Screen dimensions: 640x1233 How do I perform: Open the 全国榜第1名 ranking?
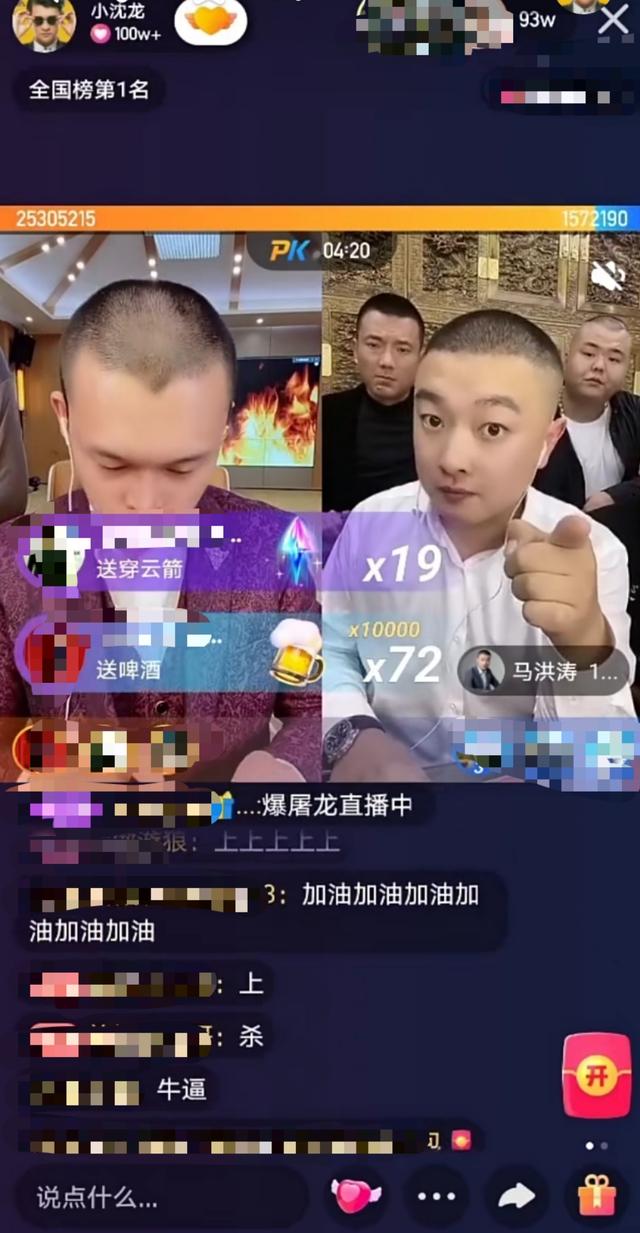(88, 90)
